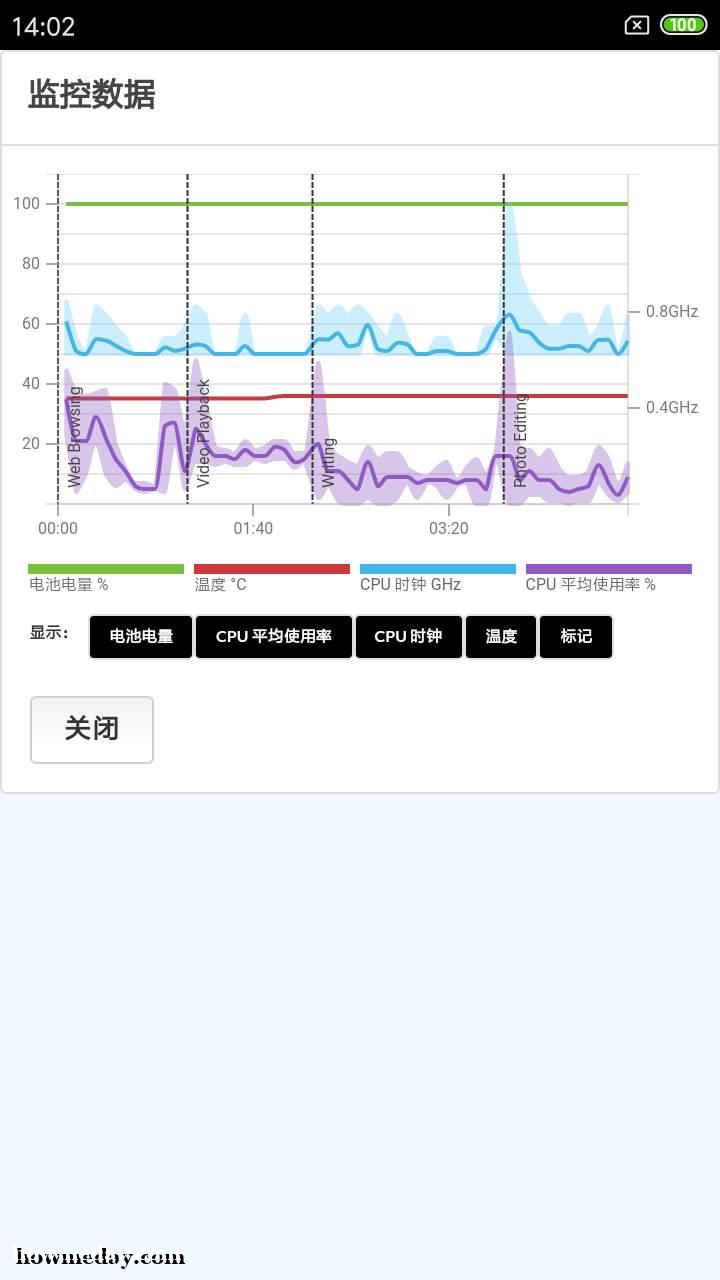Toggle the 电池电量 series display button
This screenshot has height=1280, width=720.
click(141, 637)
